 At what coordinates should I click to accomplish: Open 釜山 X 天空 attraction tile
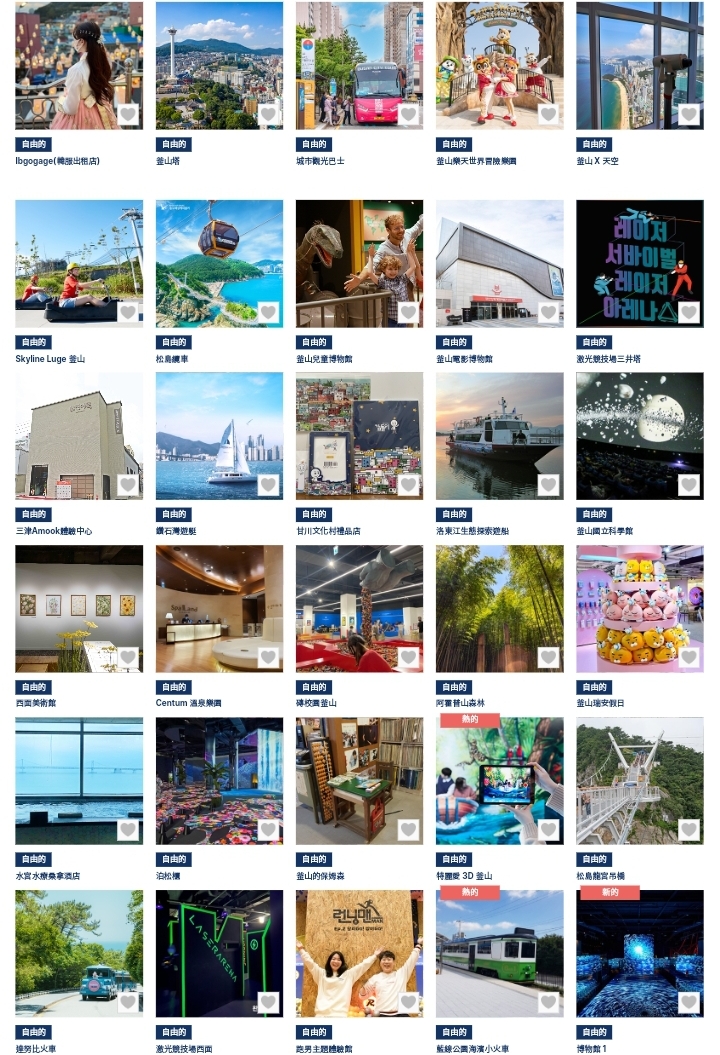(639, 66)
